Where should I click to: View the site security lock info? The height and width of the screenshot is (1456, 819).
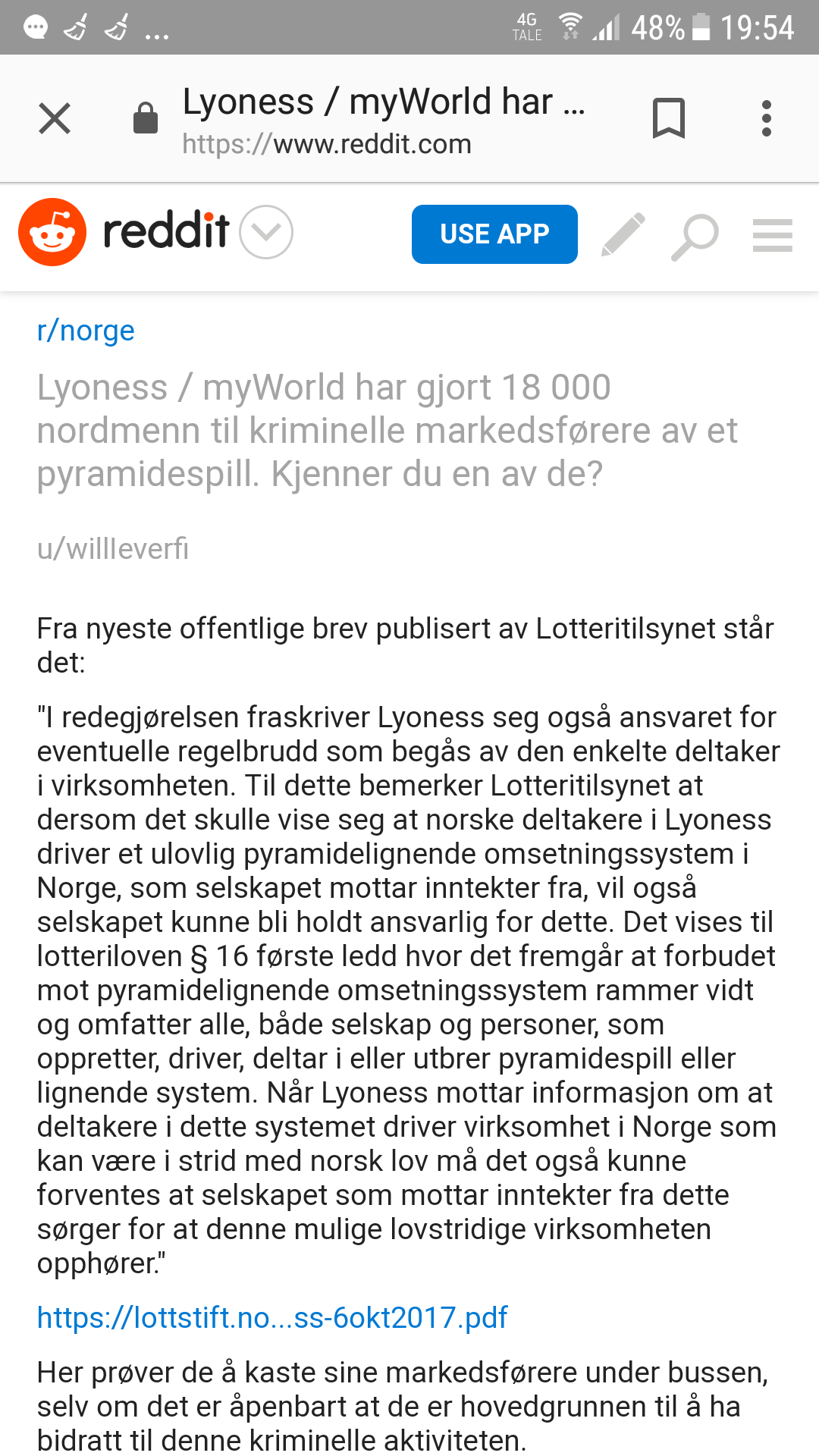click(146, 118)
